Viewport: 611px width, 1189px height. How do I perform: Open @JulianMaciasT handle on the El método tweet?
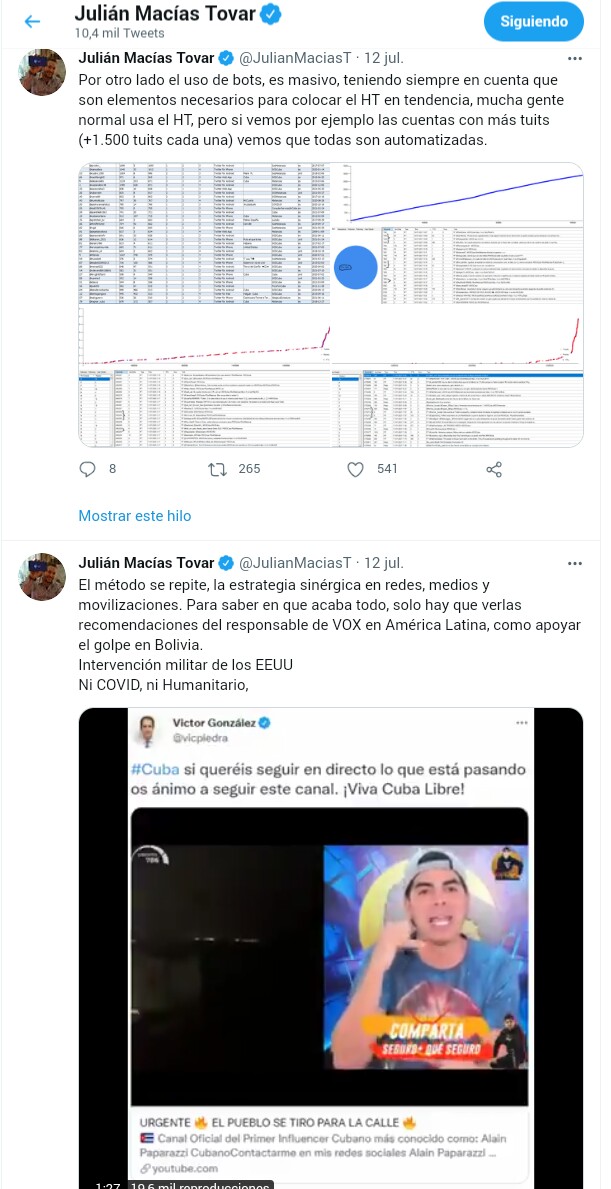[x=295, y=563]
